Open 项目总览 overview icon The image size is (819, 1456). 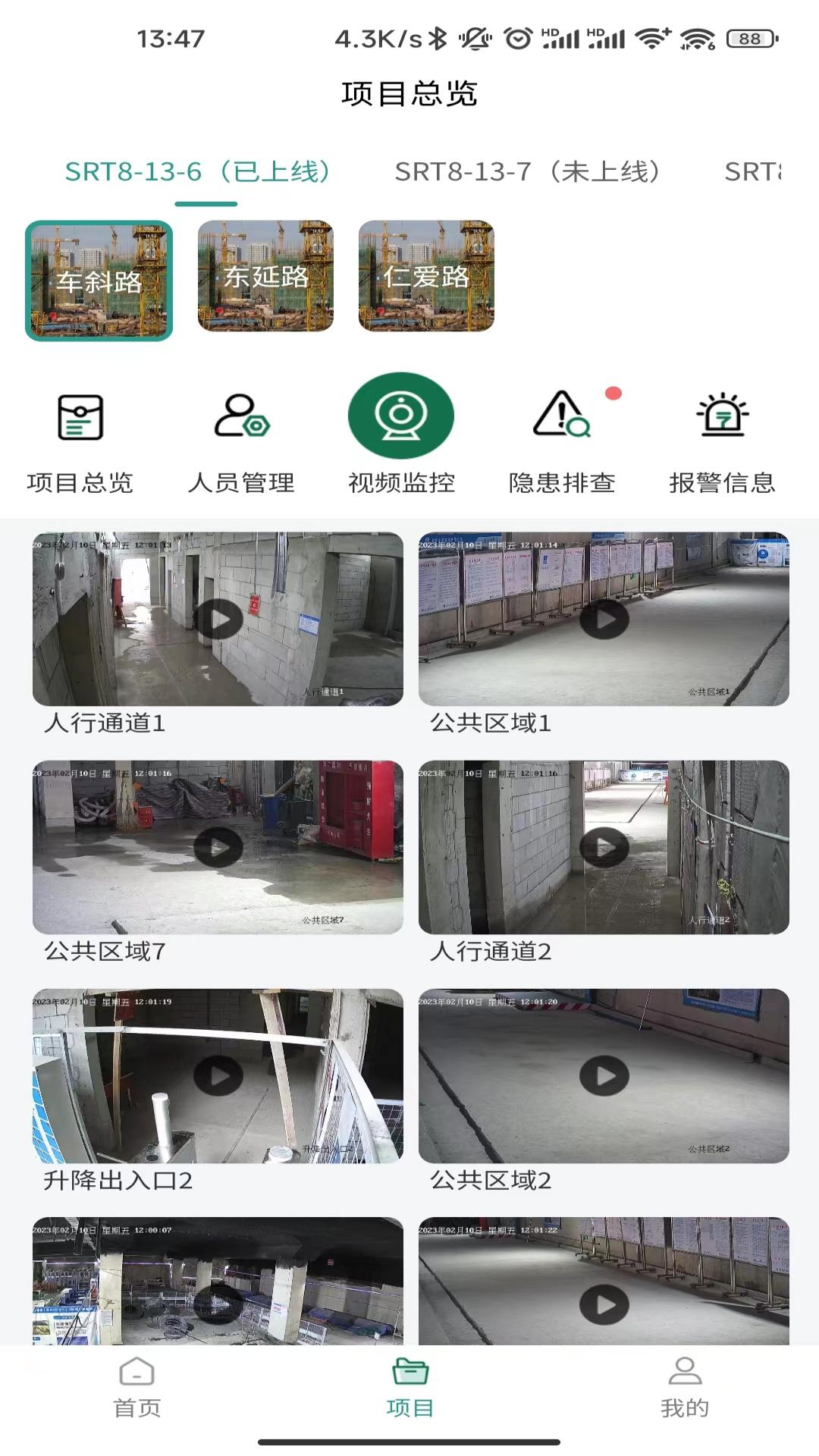[80, 416]
